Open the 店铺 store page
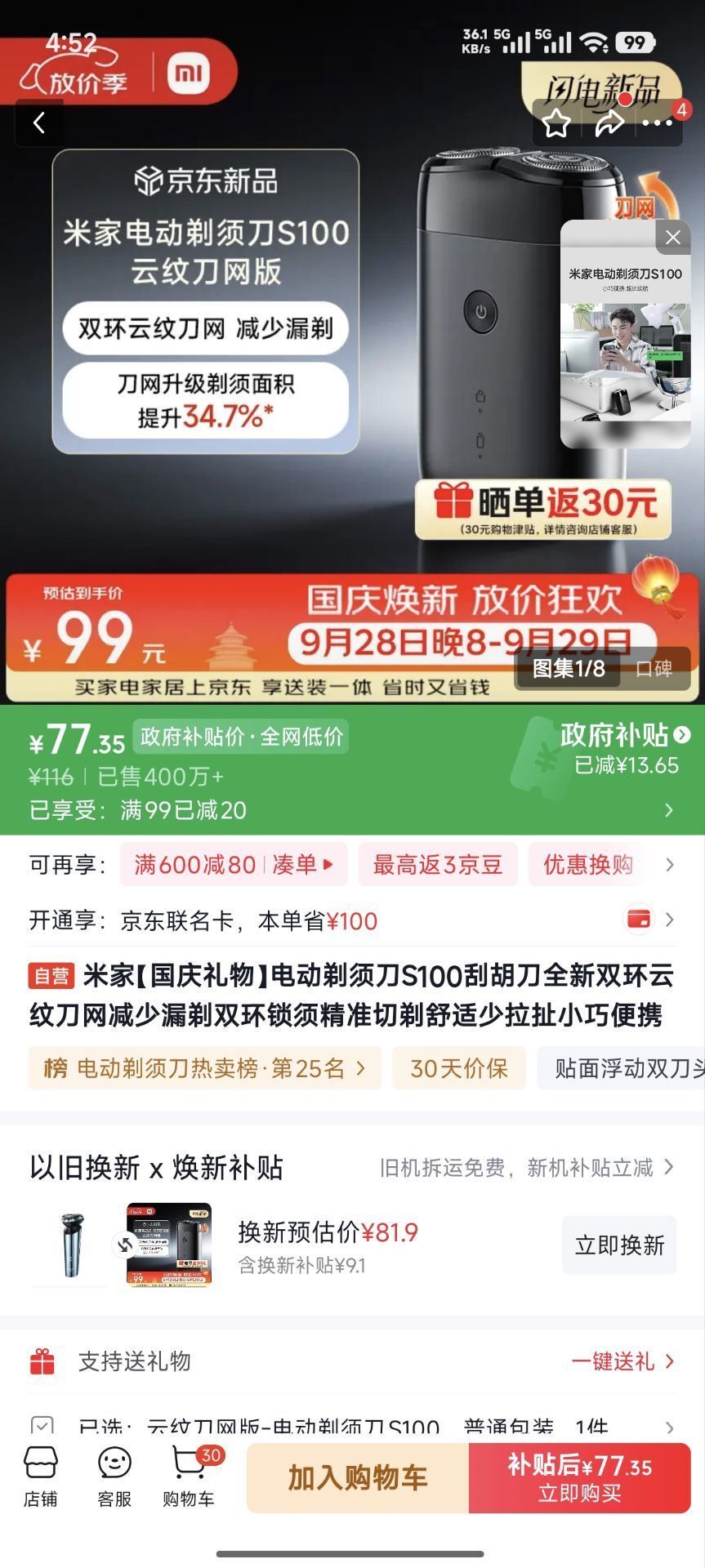The width and height of the screenshot is (705, 1568). [x=41, y=1477]
